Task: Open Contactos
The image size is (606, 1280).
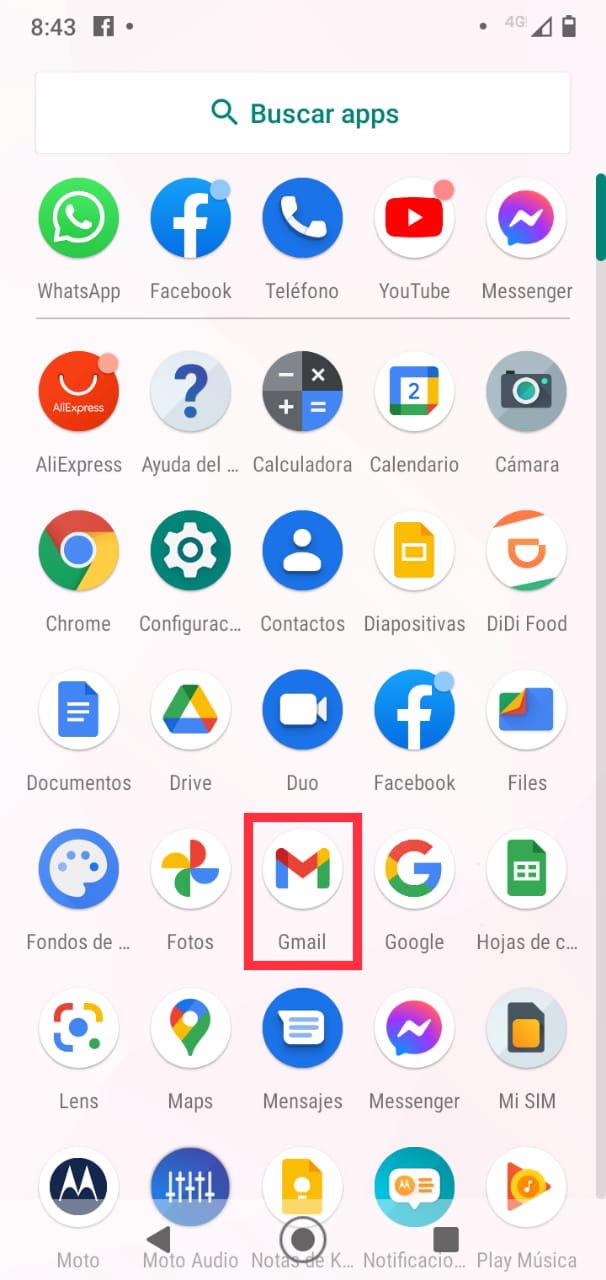Action: (x=302, y=551)
